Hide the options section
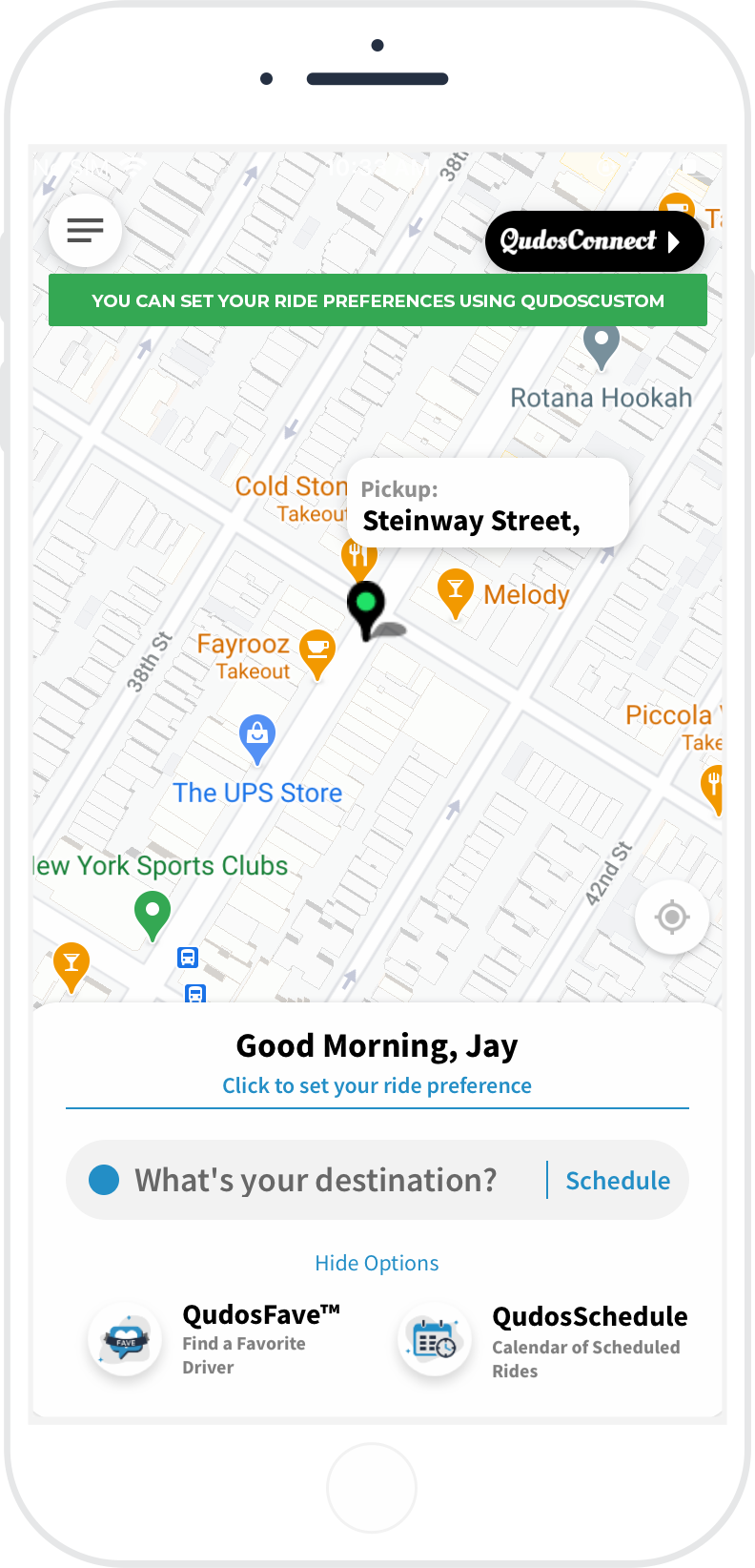This screenshot has height=1568, width=755. click(x=377, y=1263)
